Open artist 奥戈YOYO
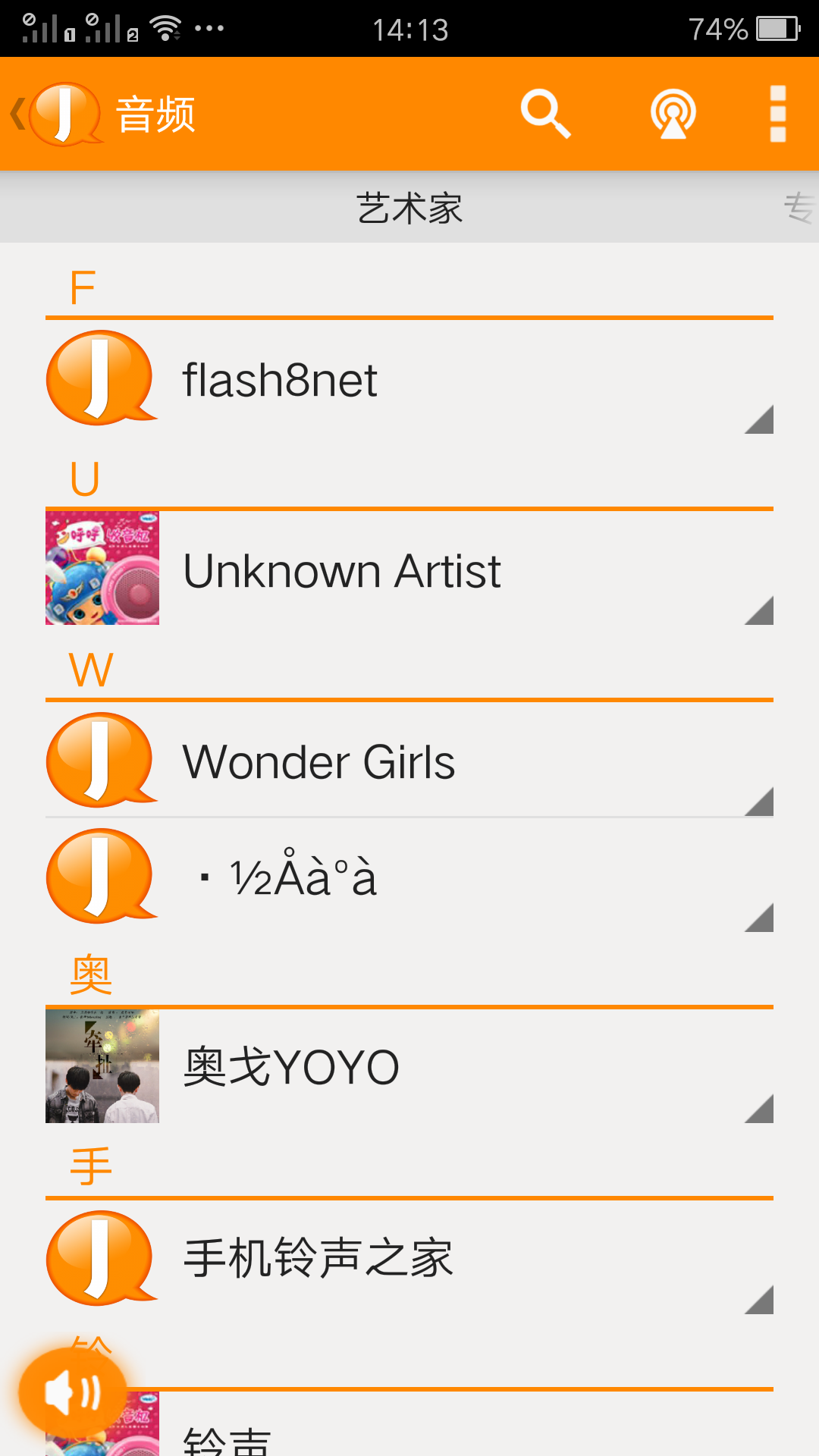The width and height of the screenshot is (819, 1456). [379, 1067]
